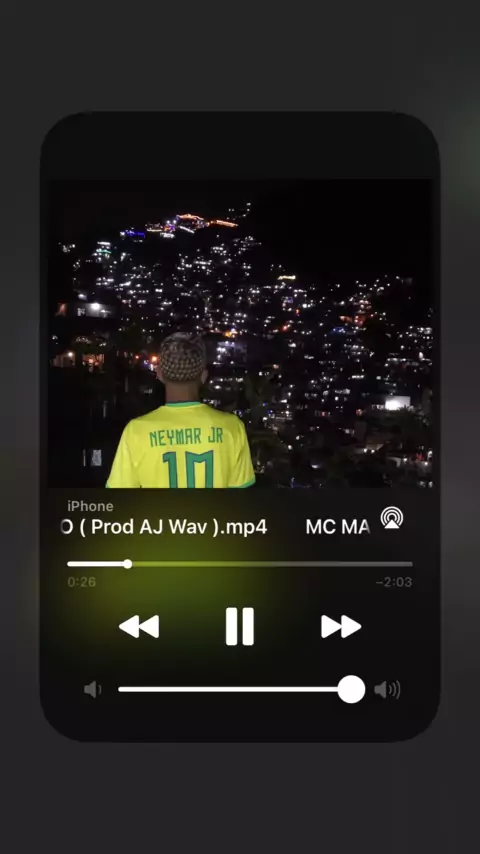Skip to the next track
Viewport: 480px width, 854px height.
(x=341, y=626)
